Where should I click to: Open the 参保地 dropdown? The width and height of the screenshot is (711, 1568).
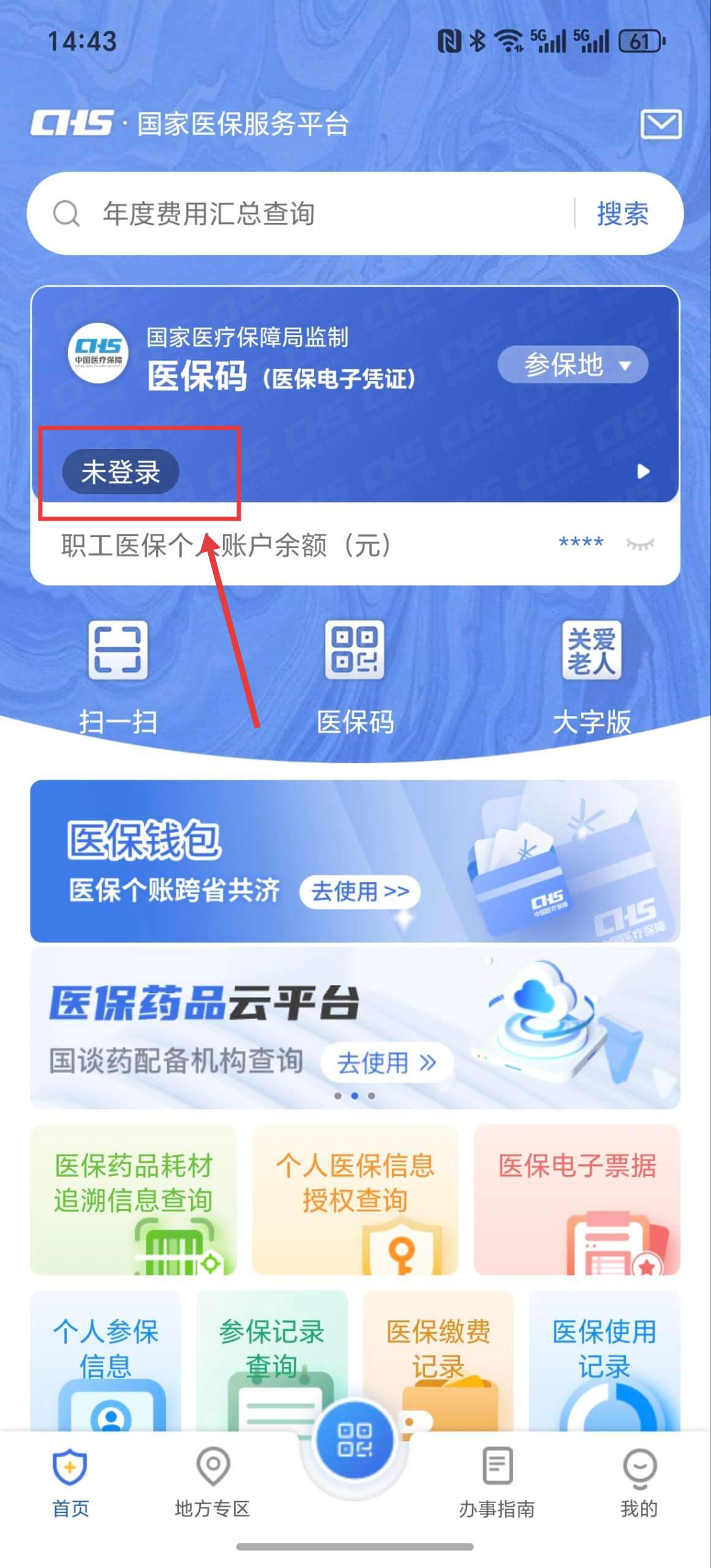pyautogui.click(x=573, y=366)
